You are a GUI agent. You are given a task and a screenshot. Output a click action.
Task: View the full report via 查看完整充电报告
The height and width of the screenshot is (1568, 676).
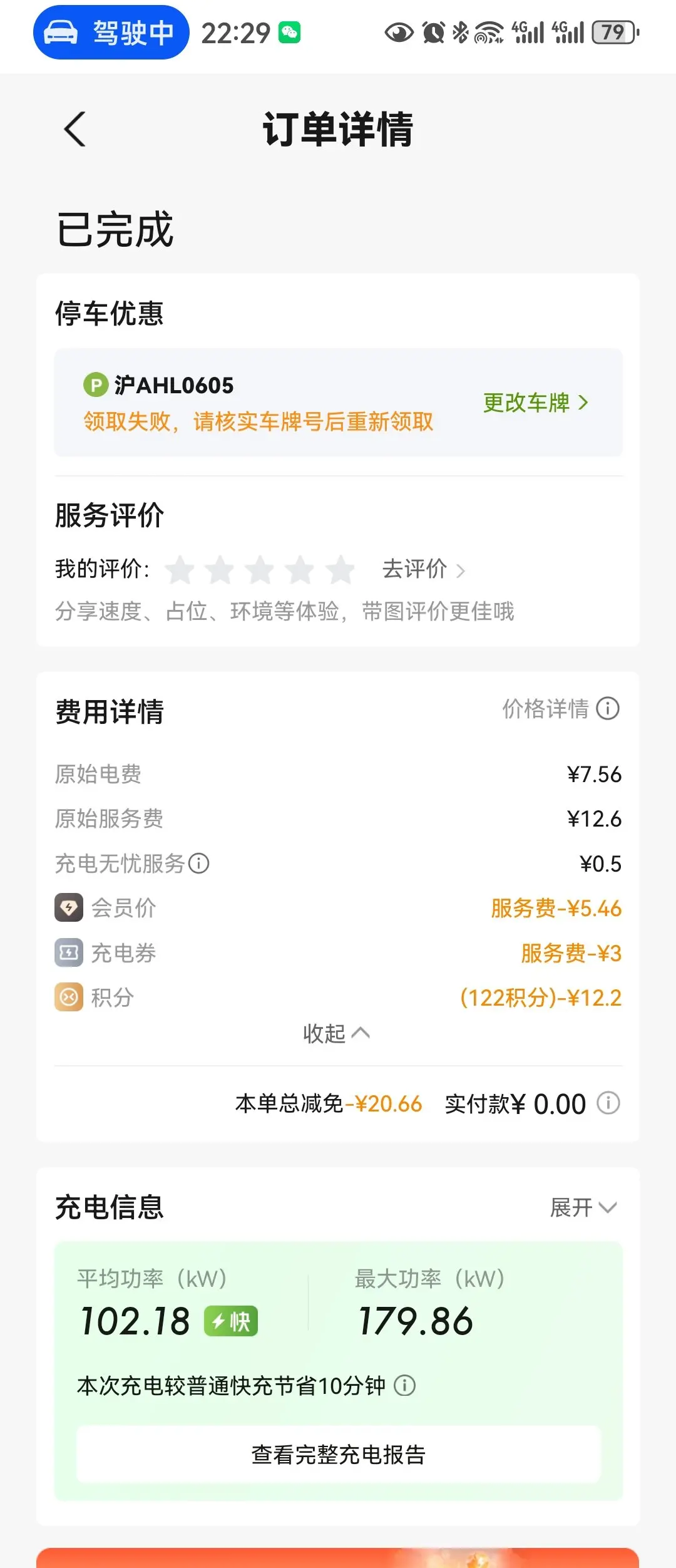[x=338, y=1455]
